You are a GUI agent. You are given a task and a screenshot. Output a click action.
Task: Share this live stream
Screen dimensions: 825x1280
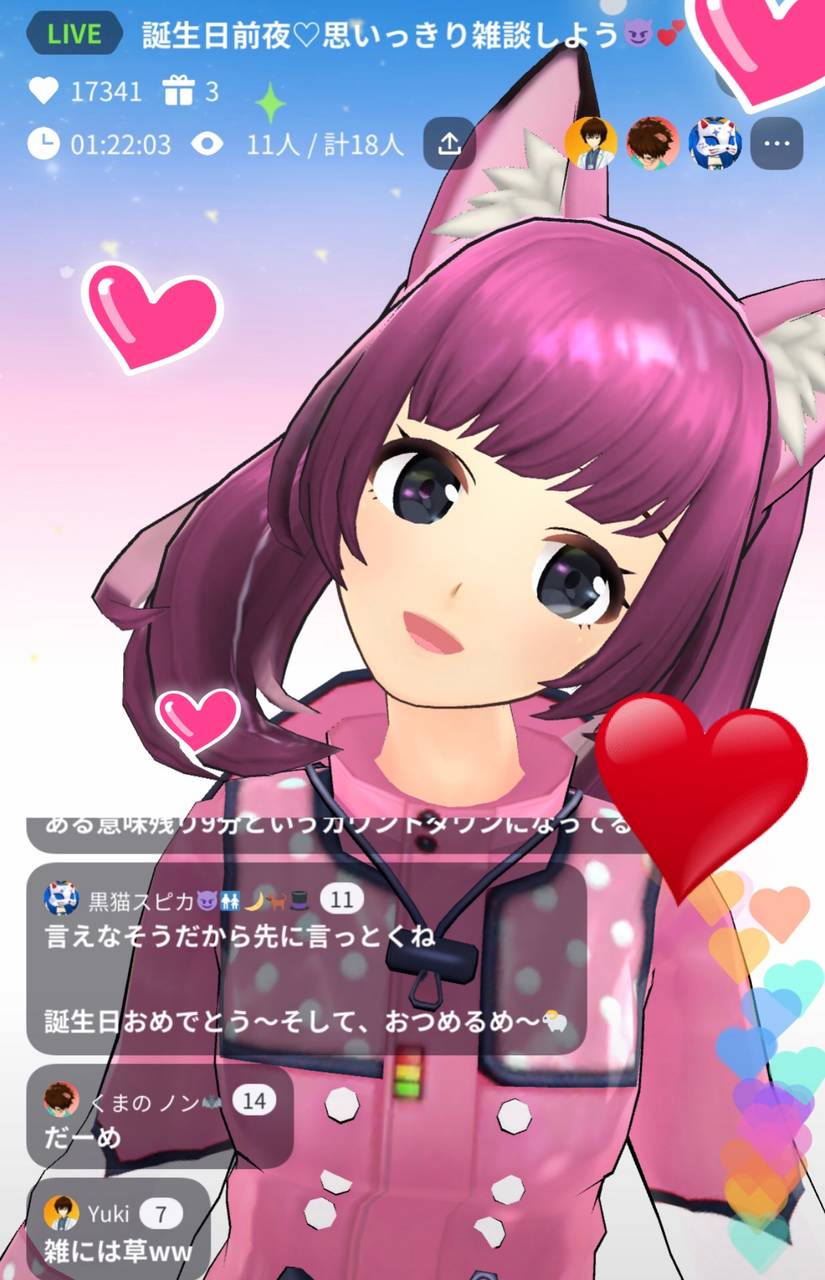[x=449, y=143]
